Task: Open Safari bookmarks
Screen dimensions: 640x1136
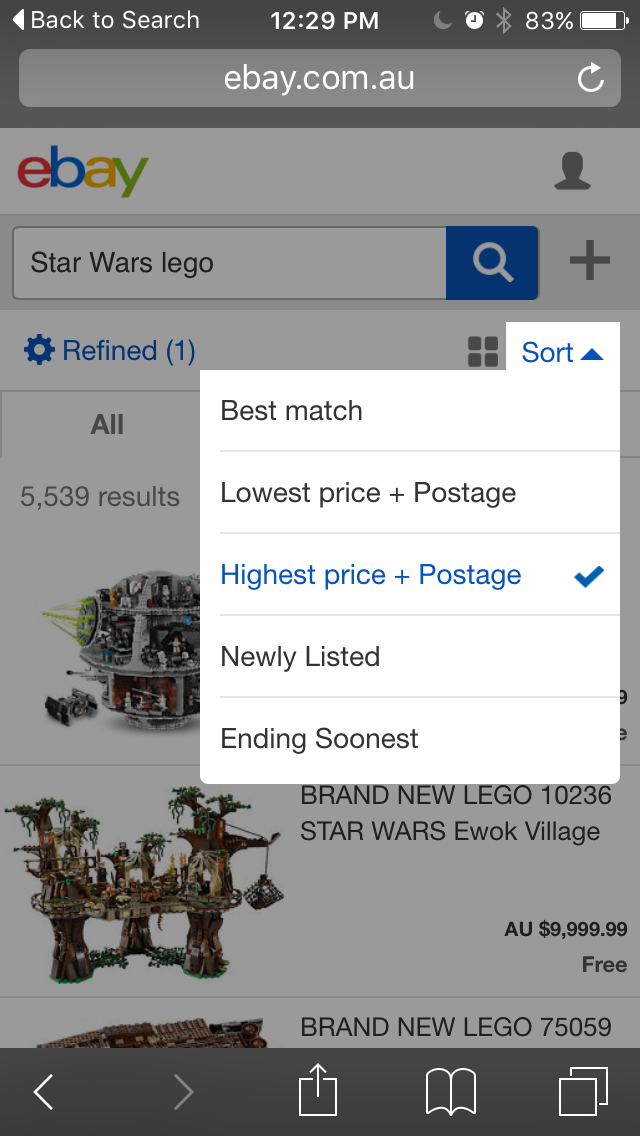Action: [x=450, y=1090]
